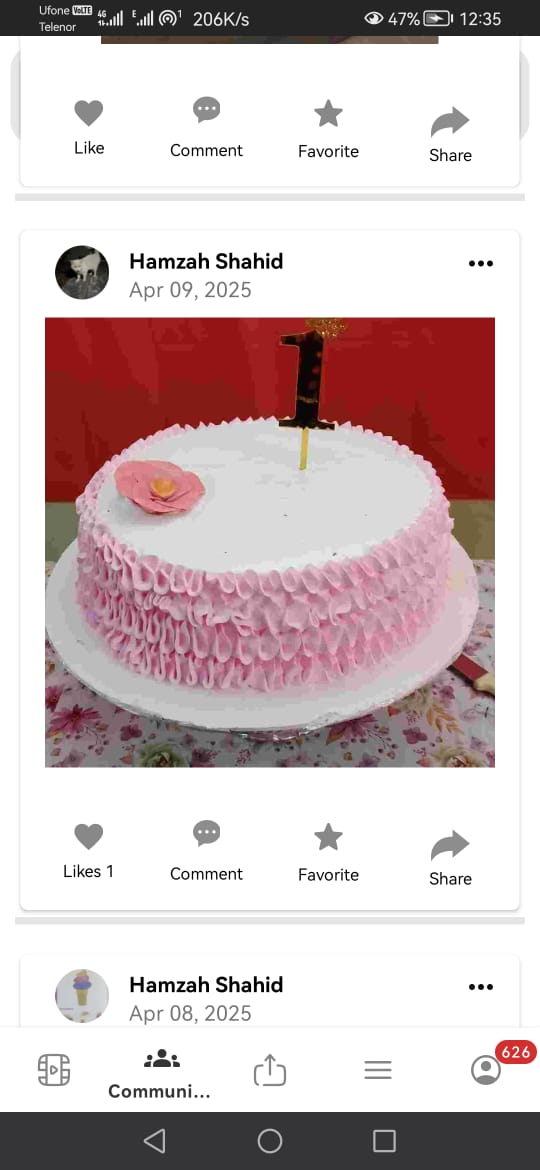The image size is (540, 1170).
Task: Open profile tab with 626 badge
Action: coord(486,1070)
